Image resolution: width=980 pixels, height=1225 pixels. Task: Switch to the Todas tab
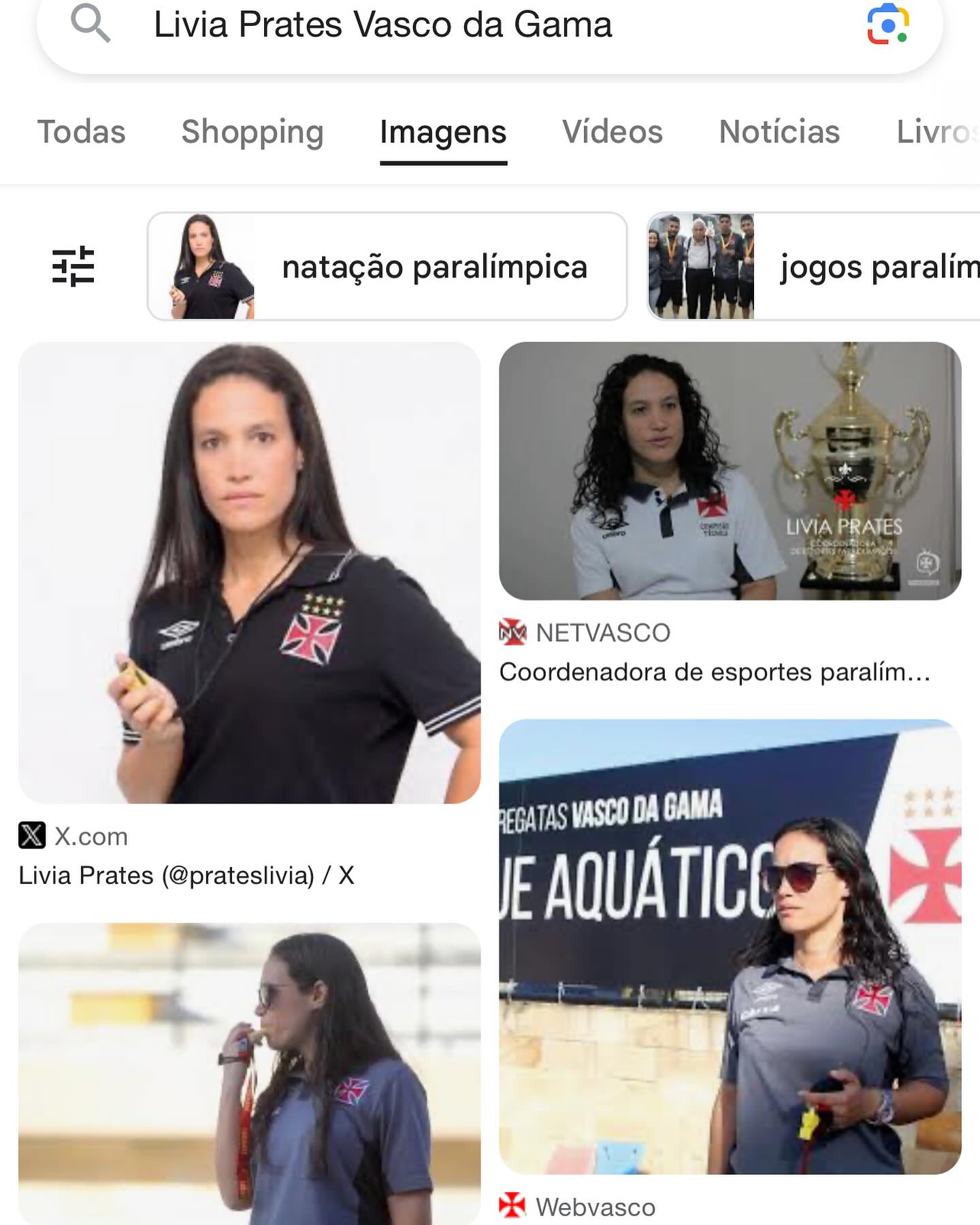(81, 132)
